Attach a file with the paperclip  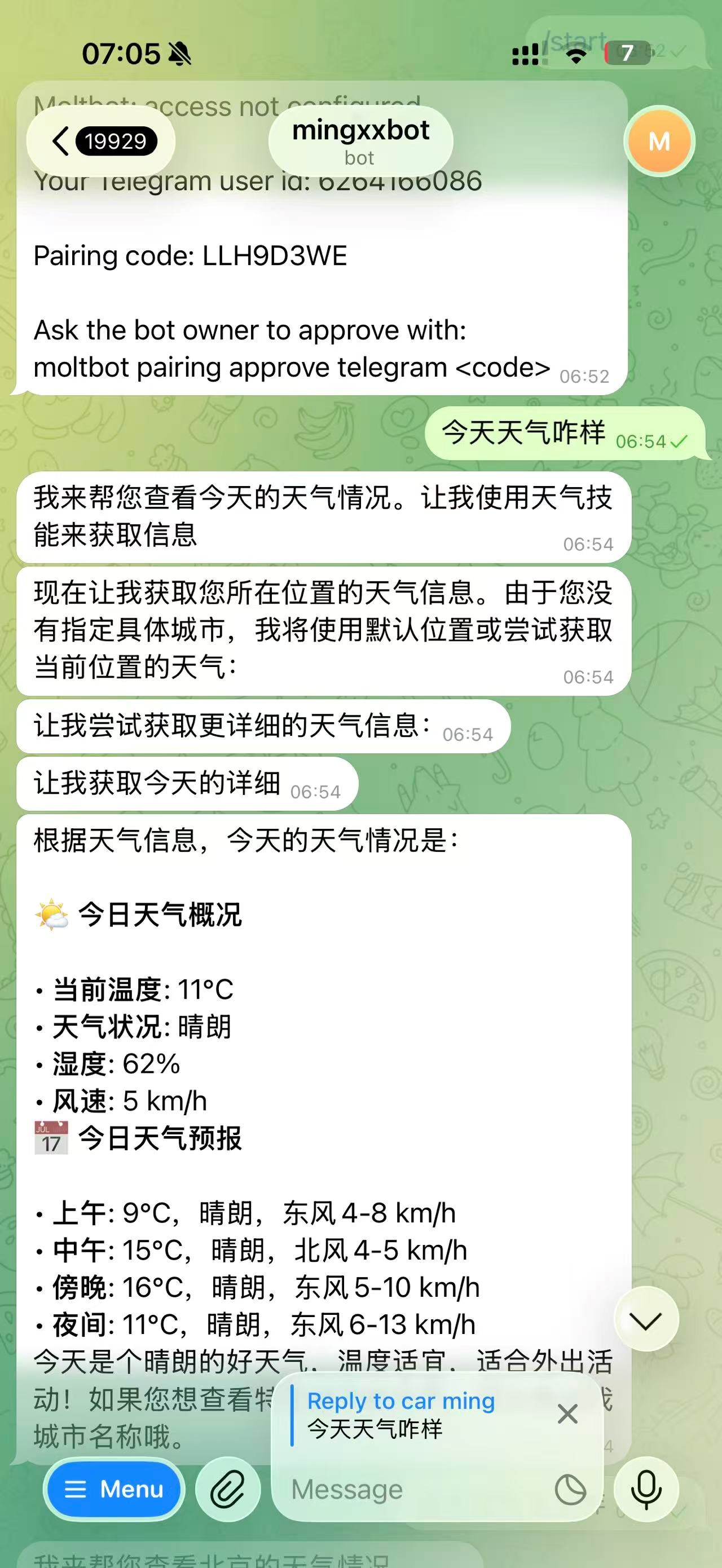[x=228, y=1489]
